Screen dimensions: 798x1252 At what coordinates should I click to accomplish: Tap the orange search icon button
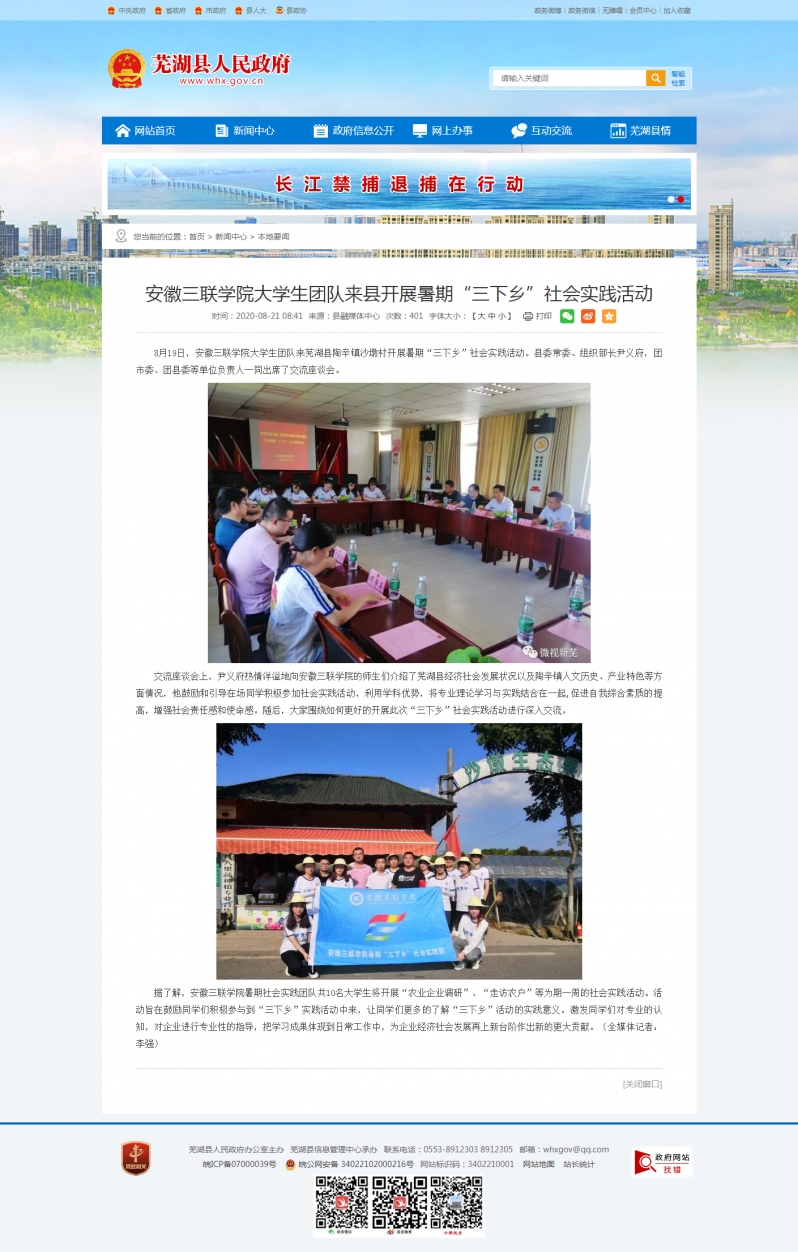coord(655,78)
